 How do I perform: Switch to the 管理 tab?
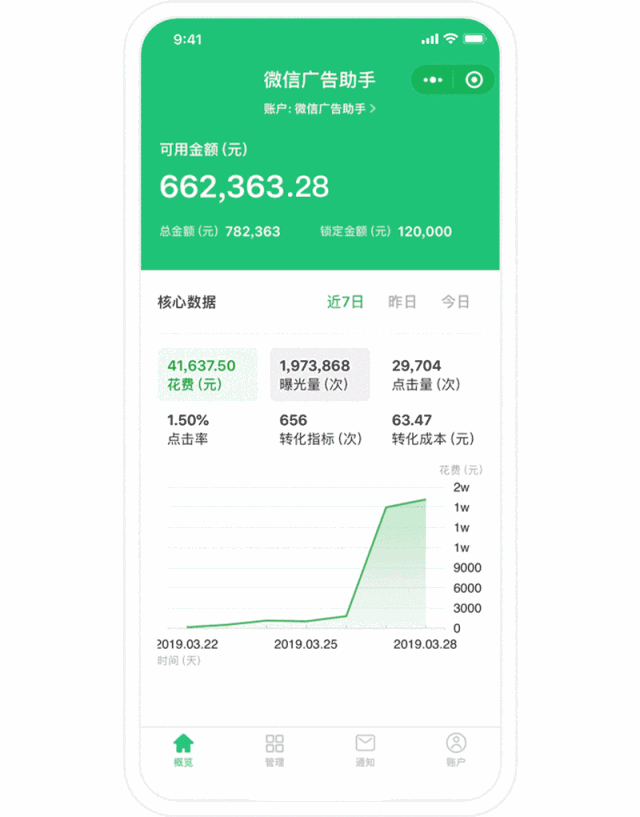[274, 750]
